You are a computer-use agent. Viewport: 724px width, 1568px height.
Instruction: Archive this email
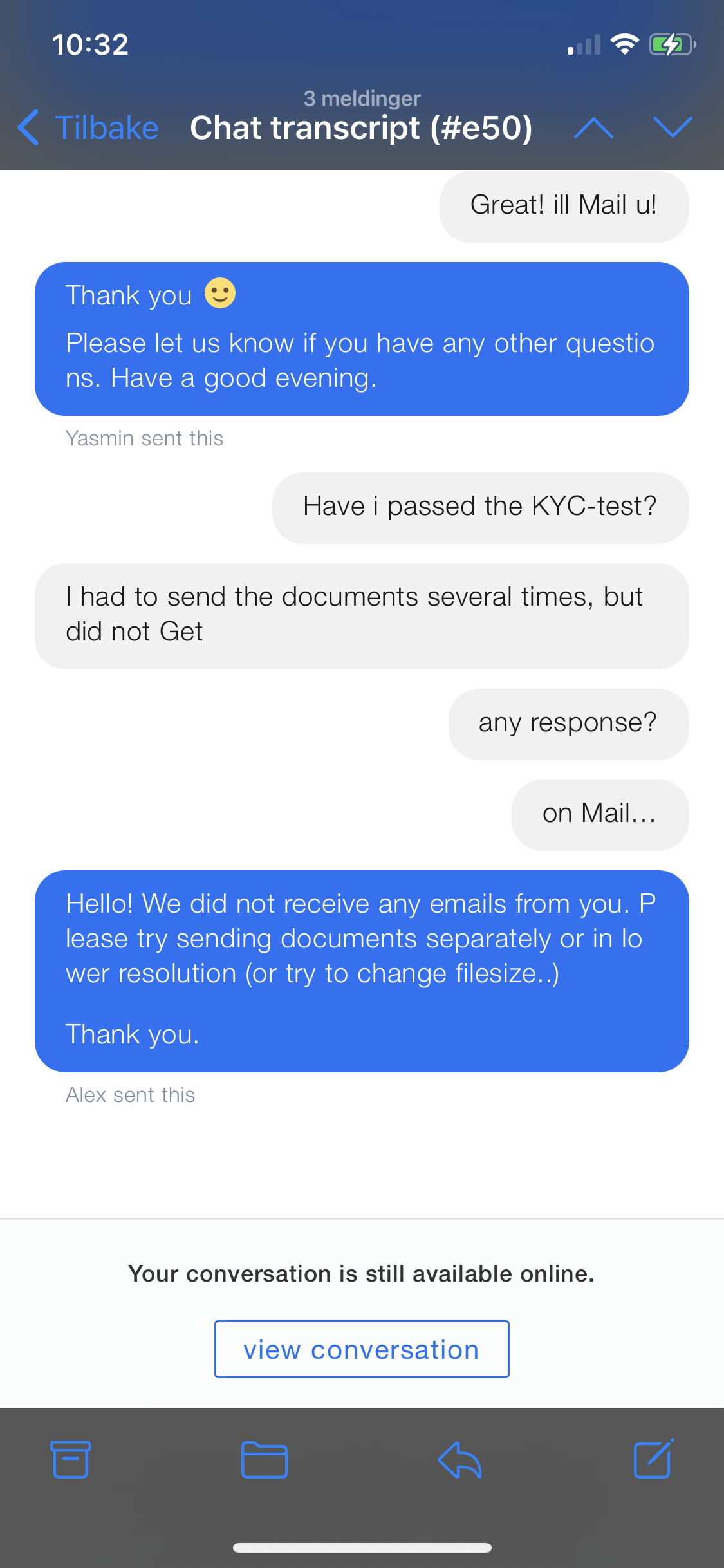click(70, 1459)
